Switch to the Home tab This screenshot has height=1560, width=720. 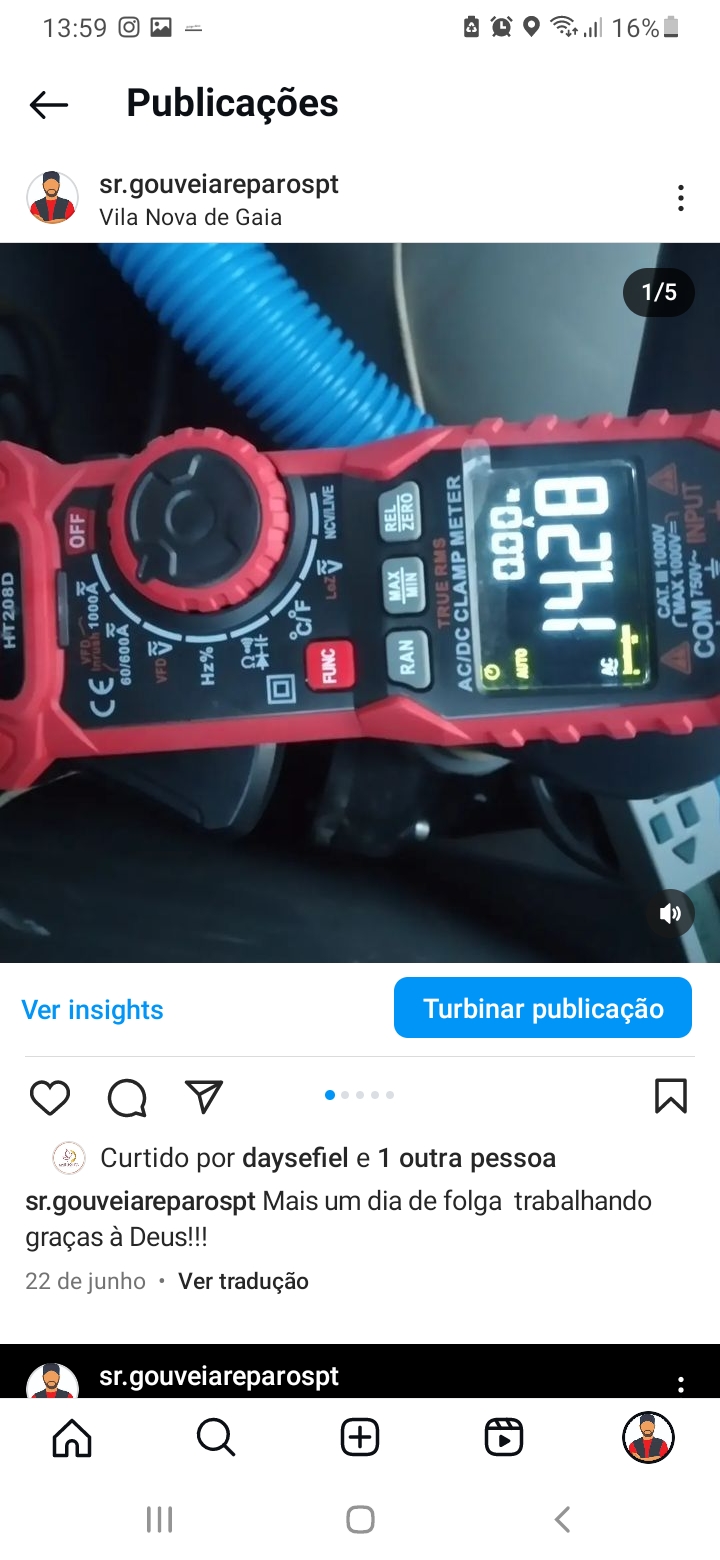click(72, 1438)
